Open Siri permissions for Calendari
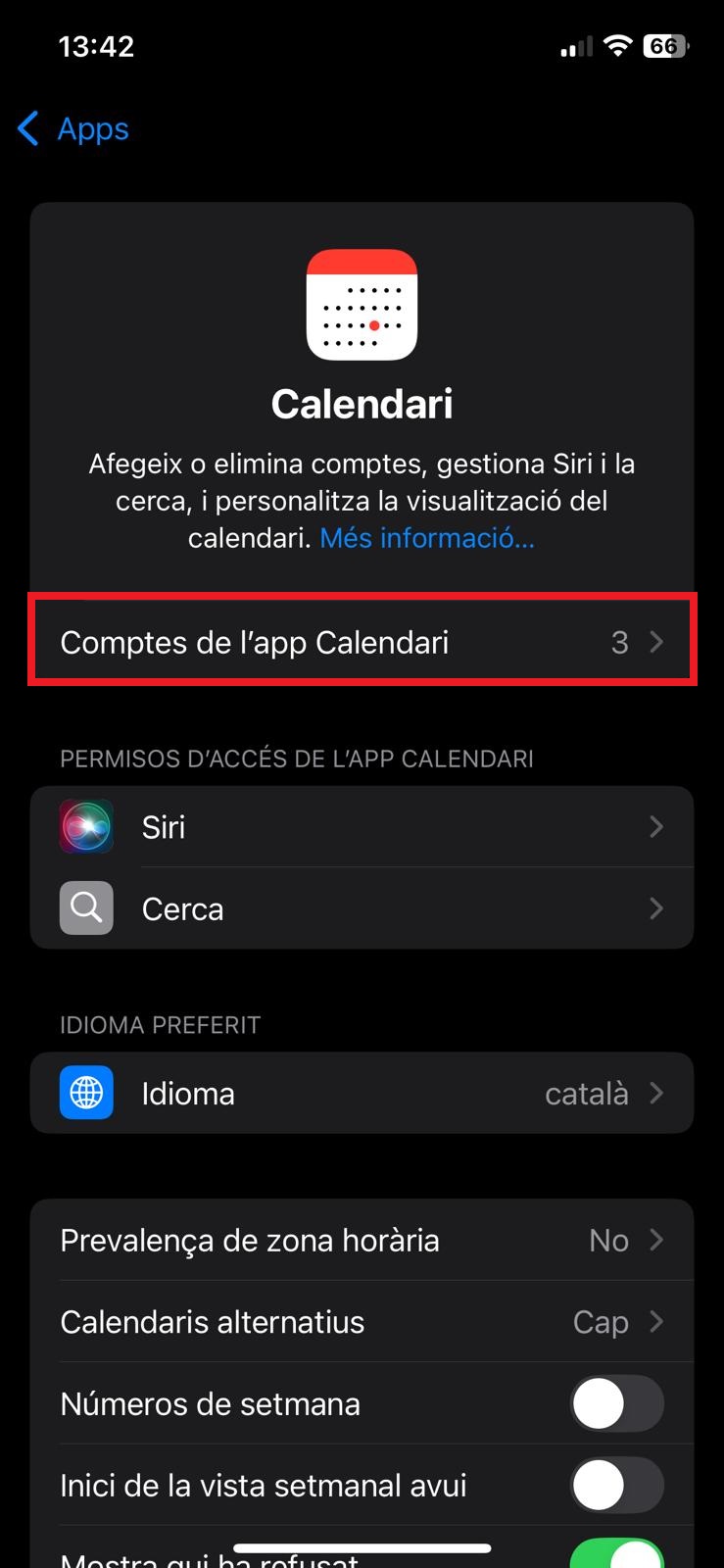Screen dimensions: 724x1568 click(x=362, y=827)
